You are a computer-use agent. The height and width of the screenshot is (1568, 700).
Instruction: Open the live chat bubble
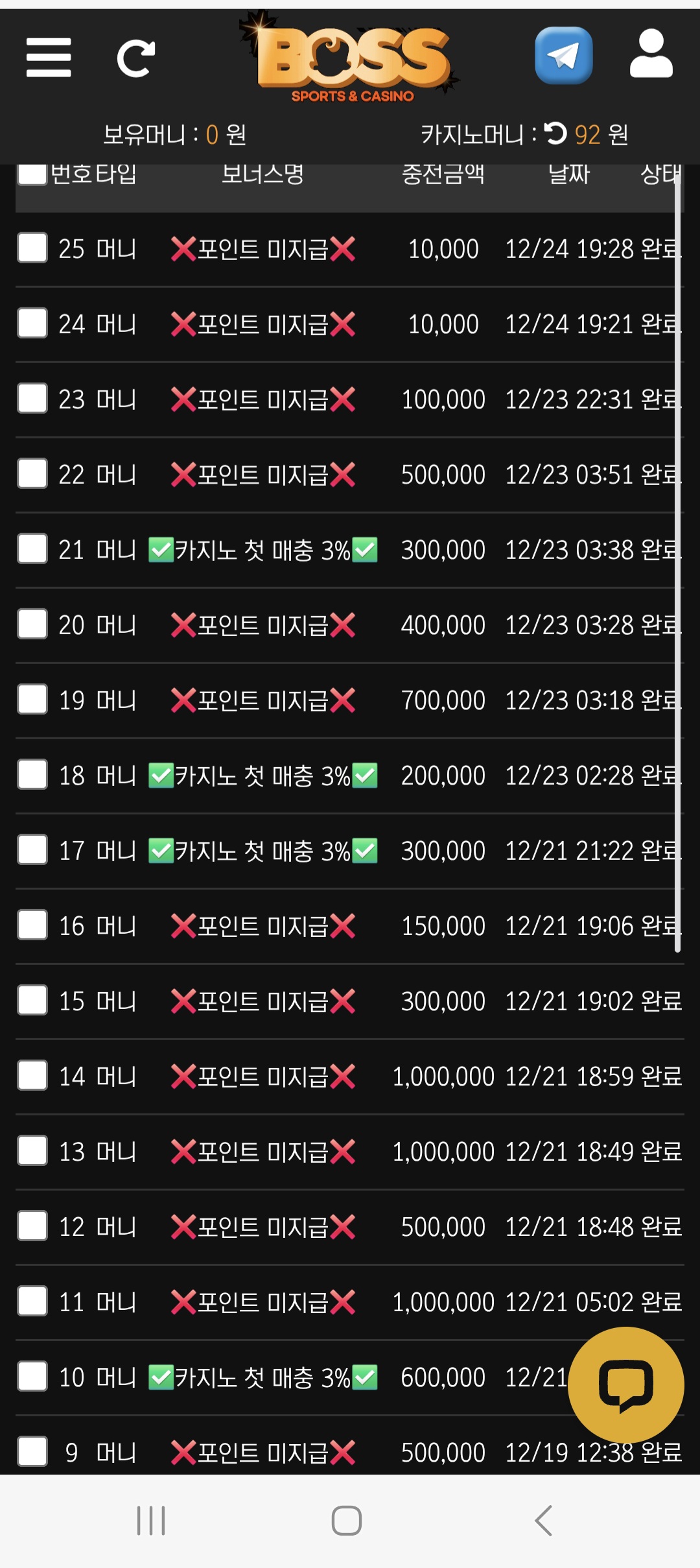click(x=625, y=1384)
